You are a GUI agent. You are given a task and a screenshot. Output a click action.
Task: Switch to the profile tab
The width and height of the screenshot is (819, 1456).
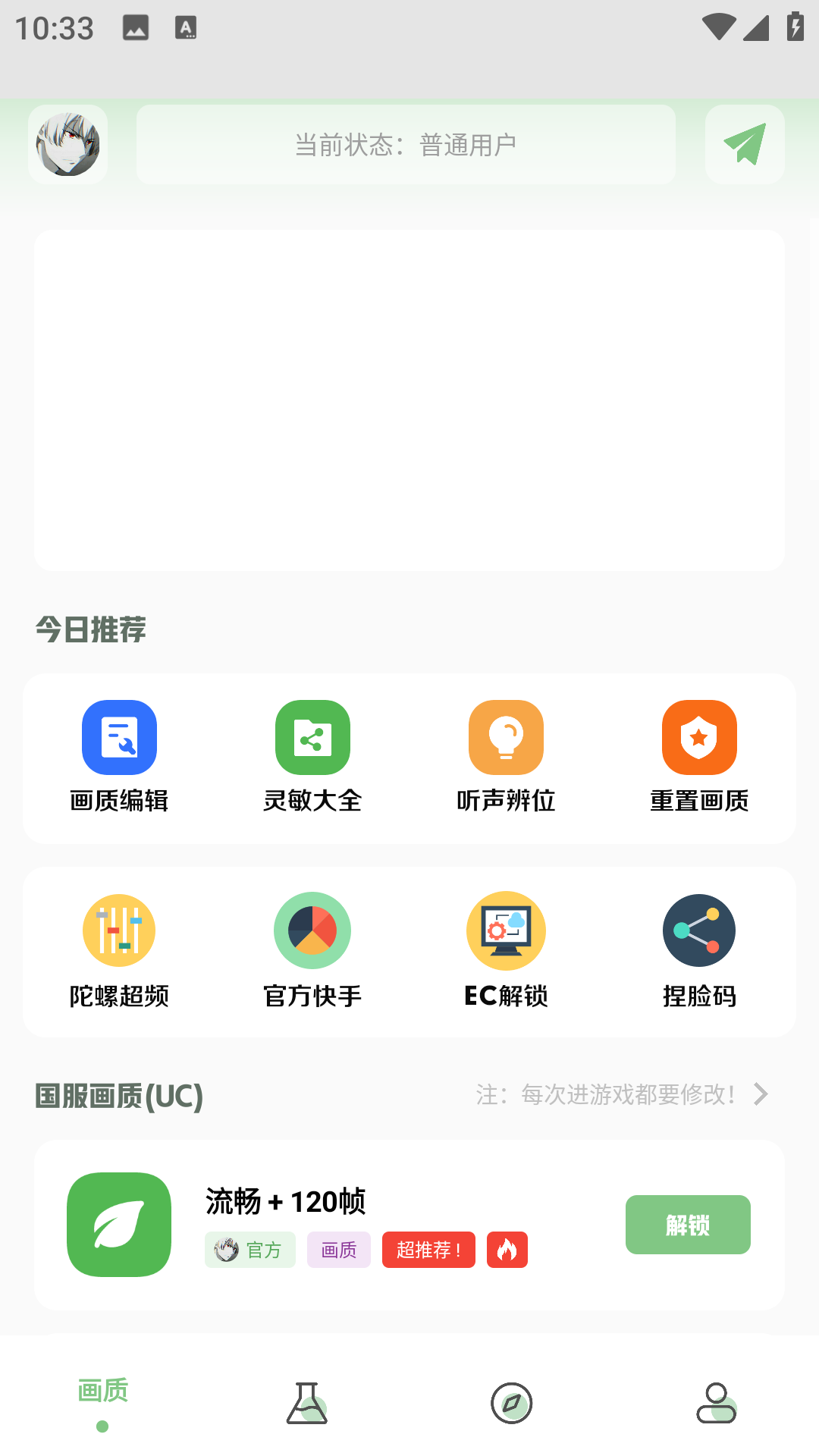(x=717, y=1403)
